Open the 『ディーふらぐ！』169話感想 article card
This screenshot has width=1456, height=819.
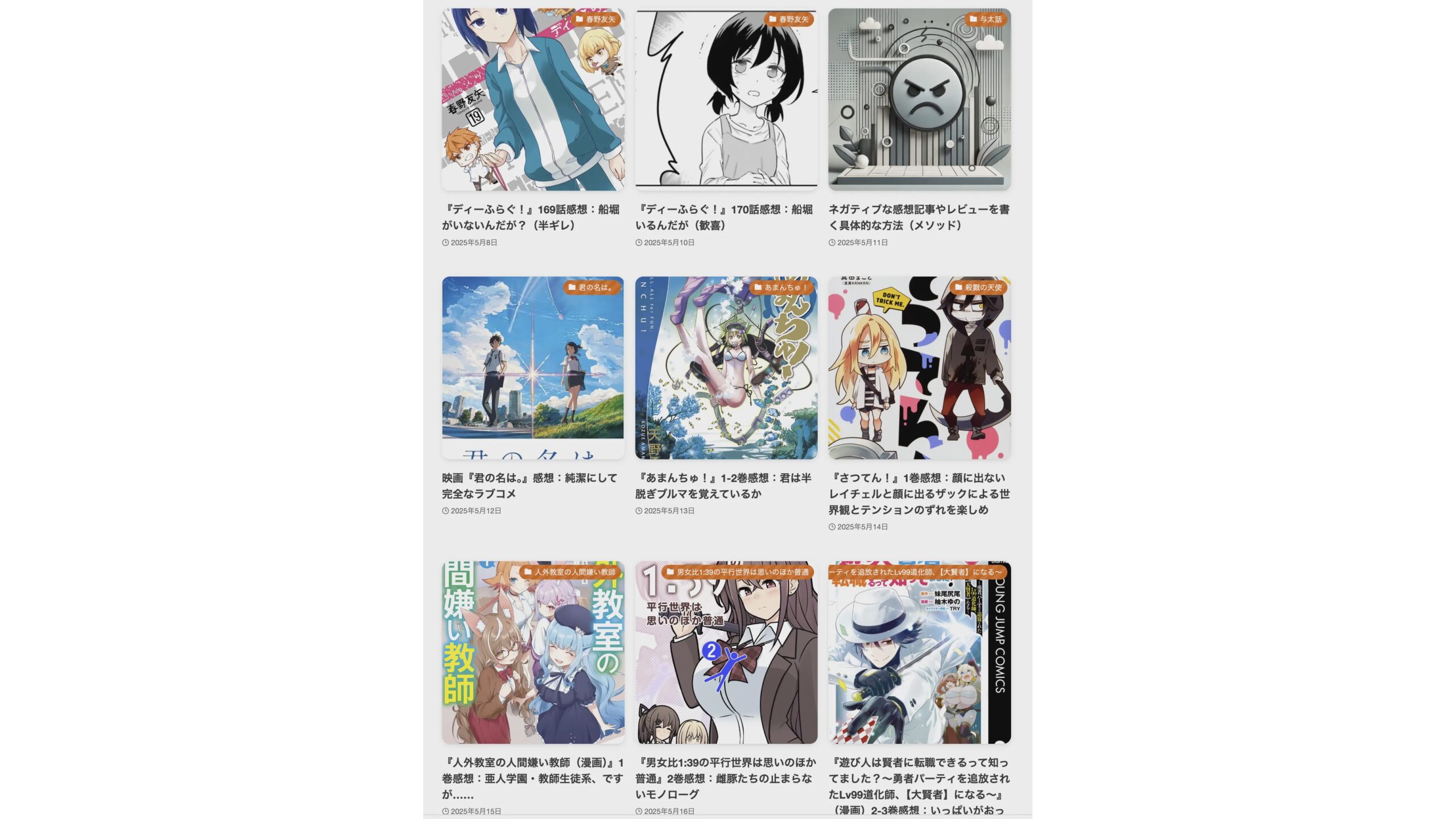point(532,217)
